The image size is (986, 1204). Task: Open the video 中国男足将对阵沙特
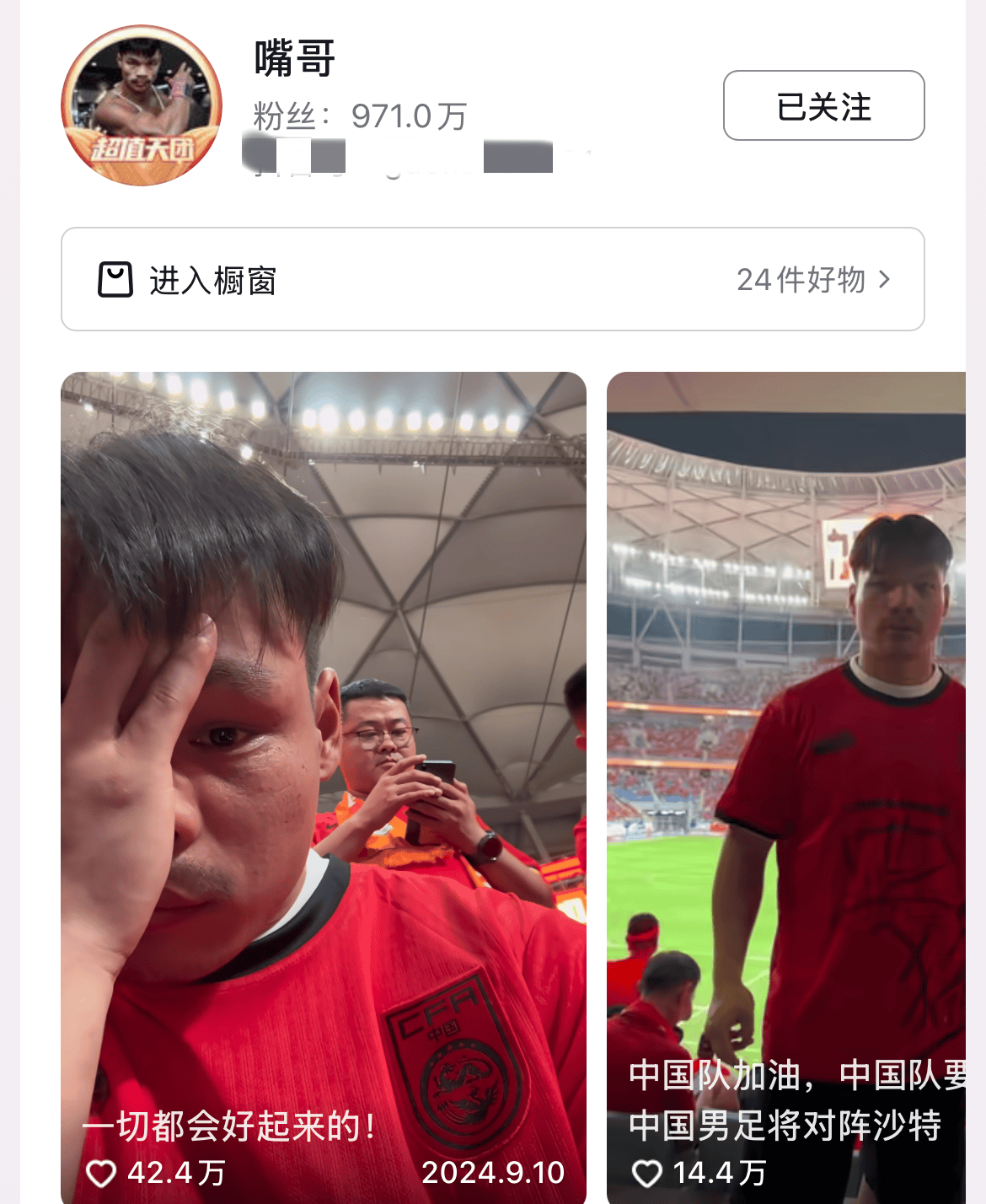pyautogui.click(x=785, y=759)
